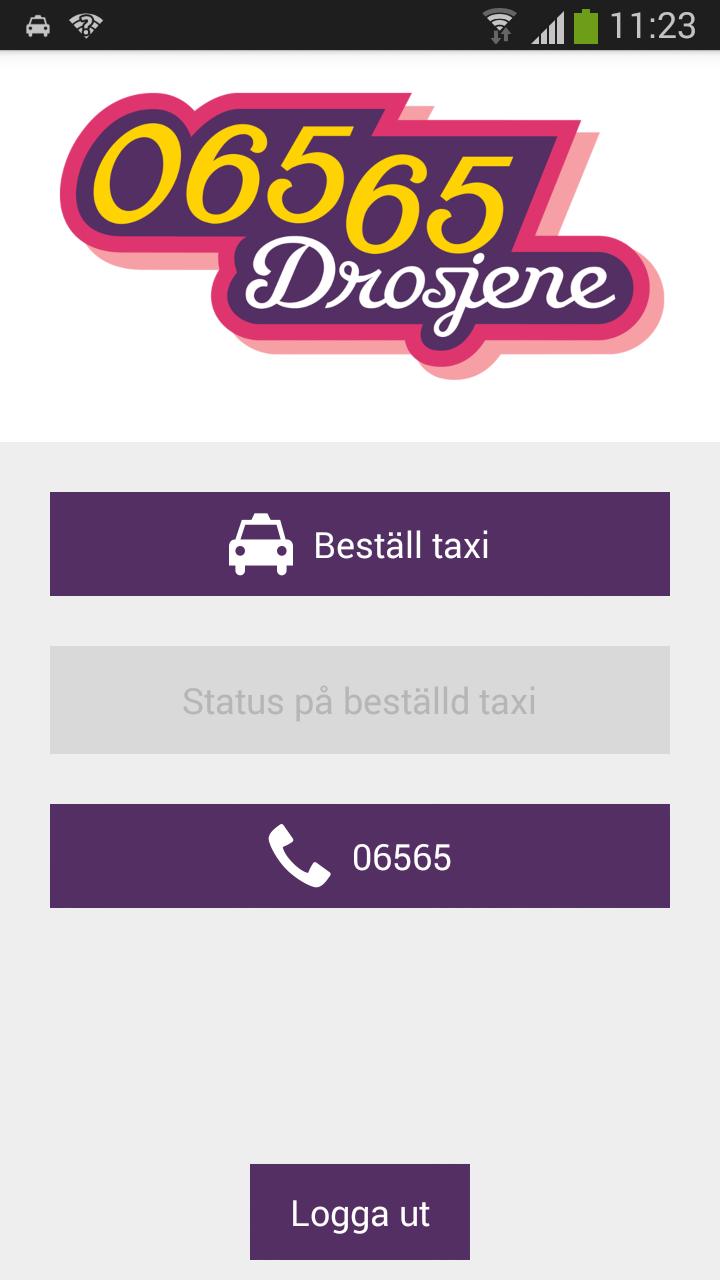Tap the network sync arrows icon
Screen dimensions: 720x1280
pos(498,35)
